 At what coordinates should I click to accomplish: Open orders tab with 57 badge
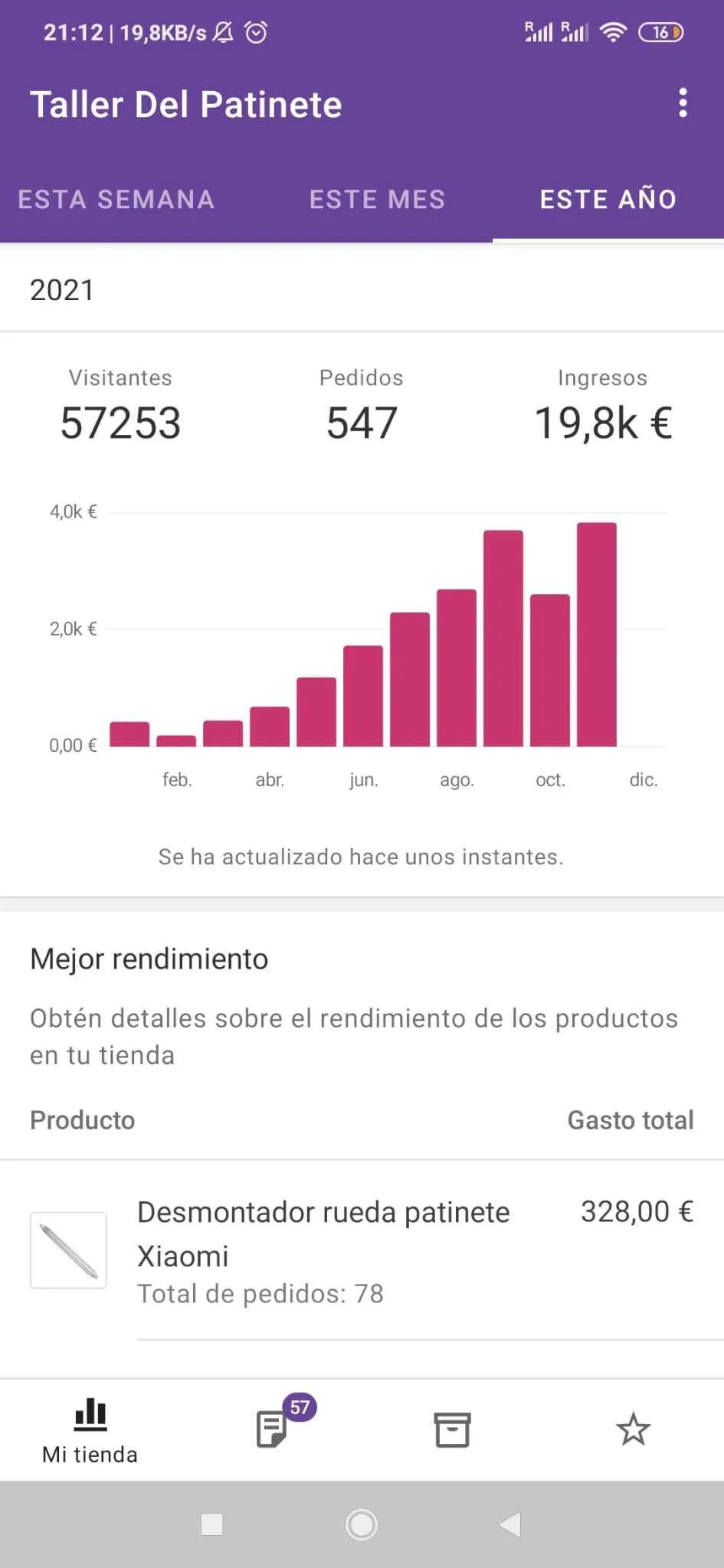272,1429
